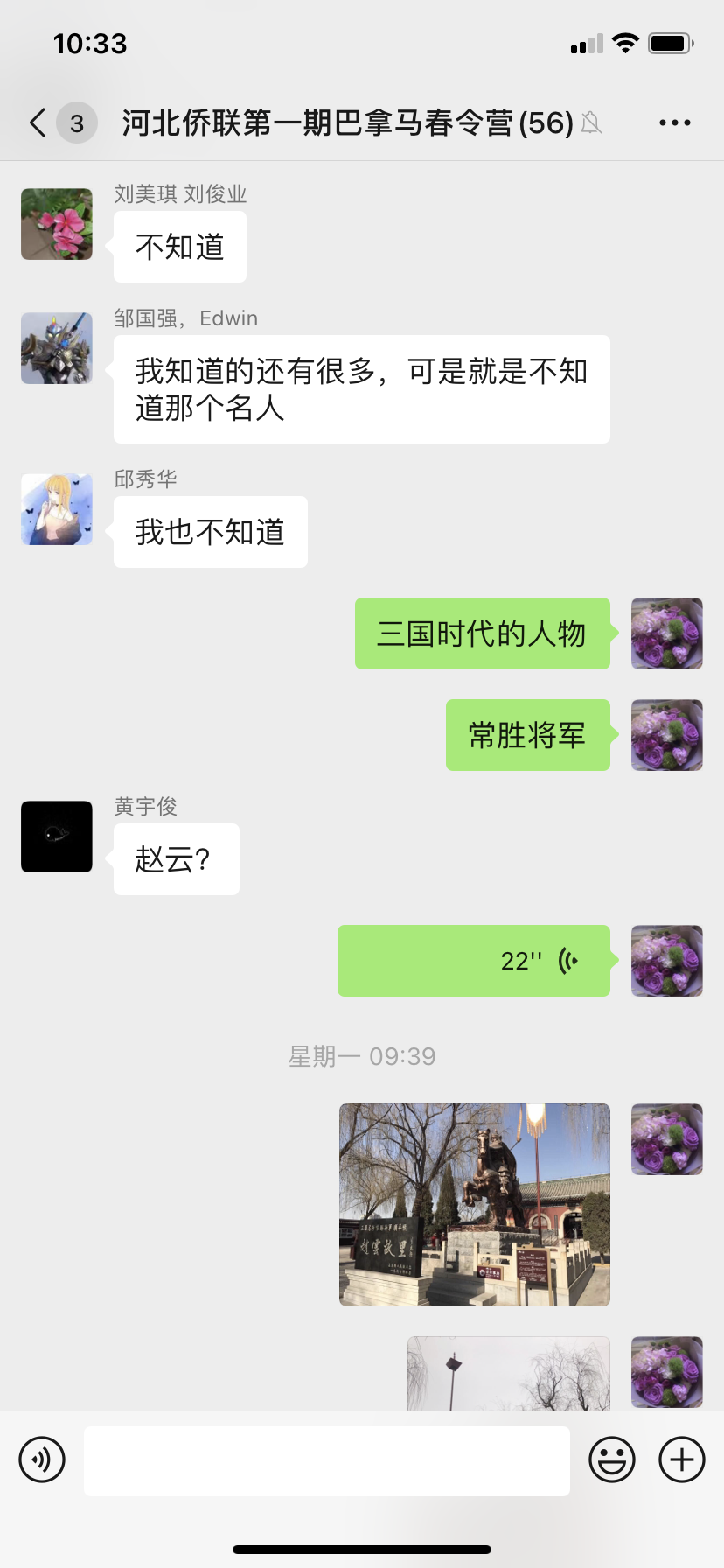Open 黄宇俊's black avatar profile
This screenshot has width=724, height=1568.
coord(57,836)
